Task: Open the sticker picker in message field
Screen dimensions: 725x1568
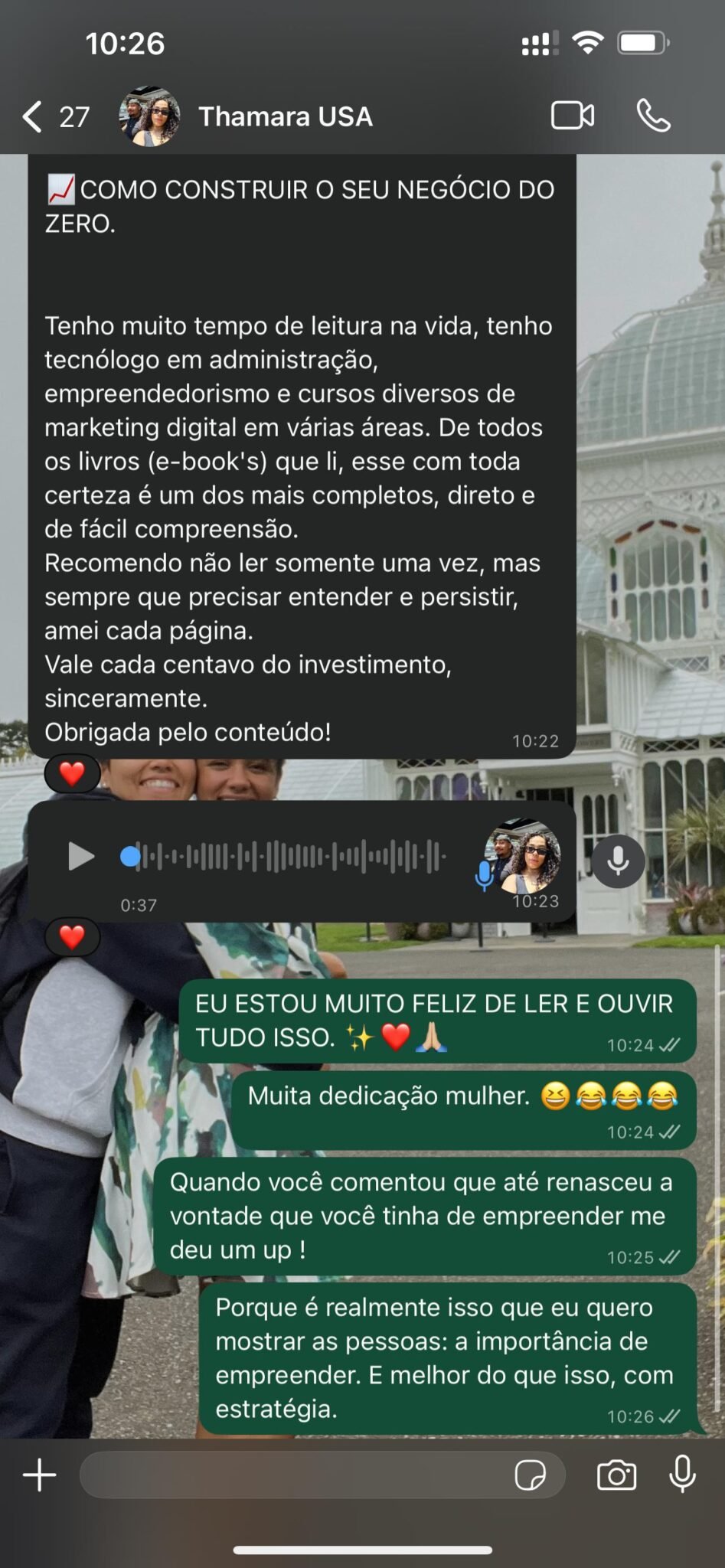Action: click(530, 1474)
